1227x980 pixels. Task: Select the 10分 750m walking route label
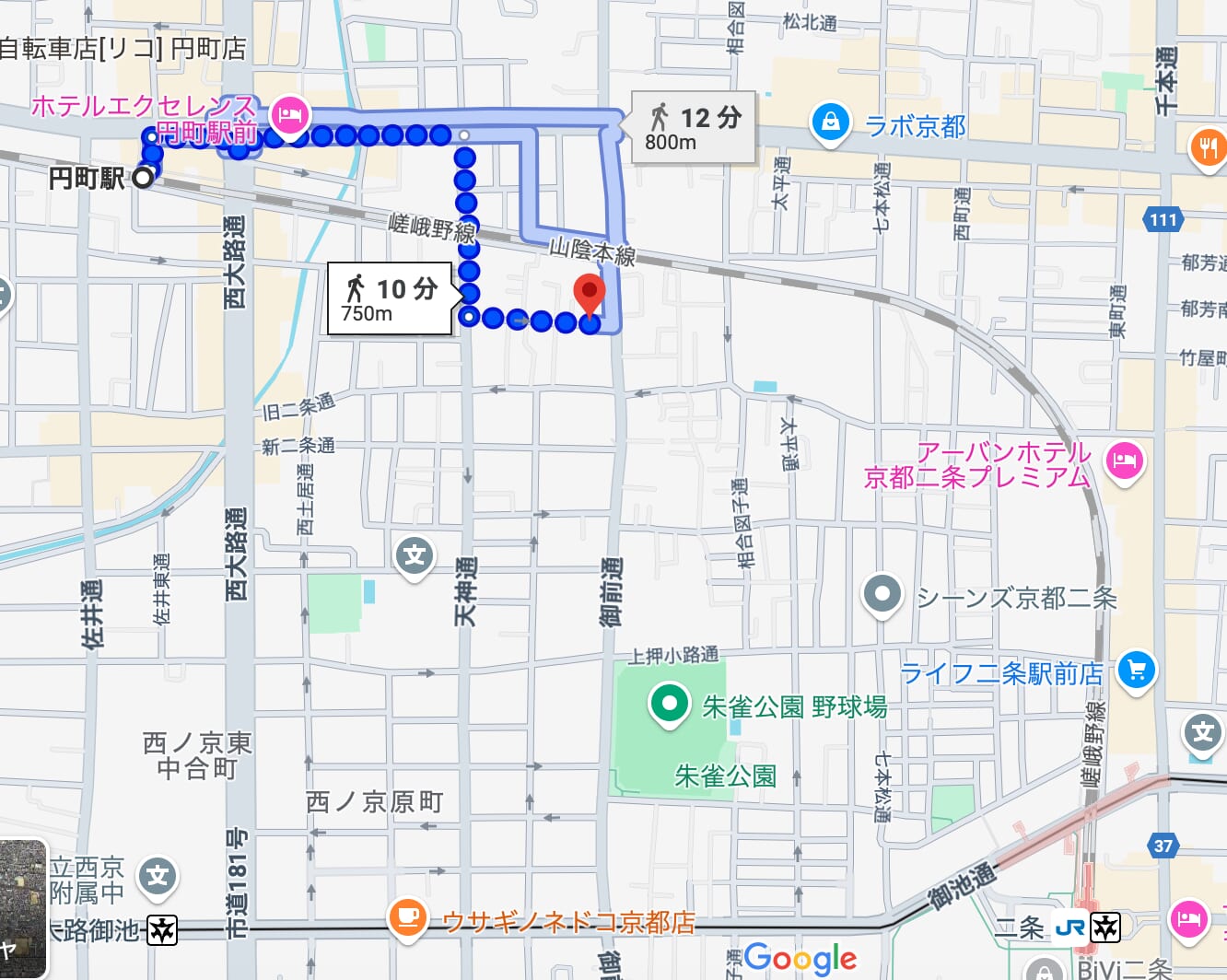[x=390, y=298]
